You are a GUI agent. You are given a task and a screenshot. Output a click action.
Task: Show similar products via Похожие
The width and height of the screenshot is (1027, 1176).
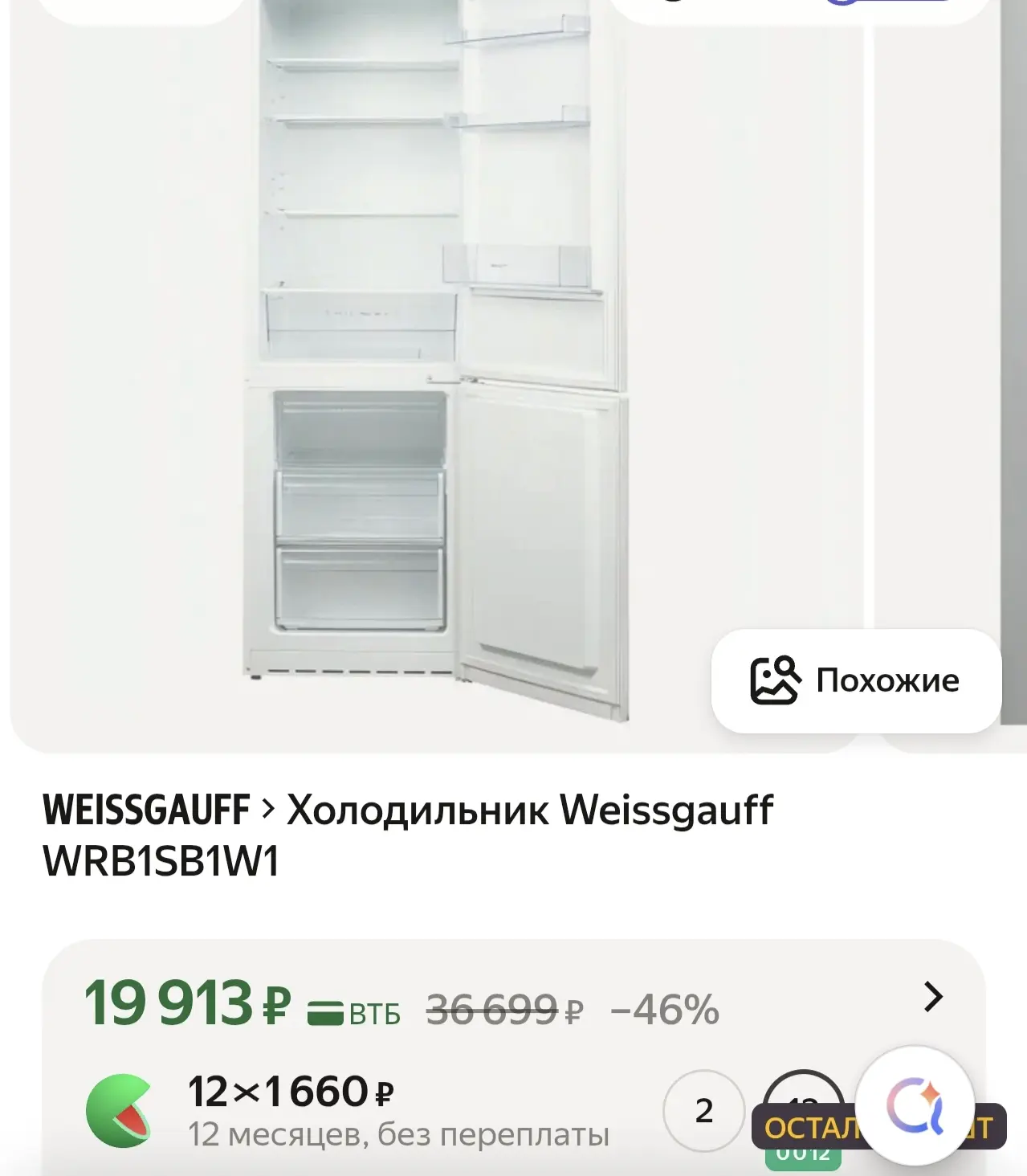856,680
